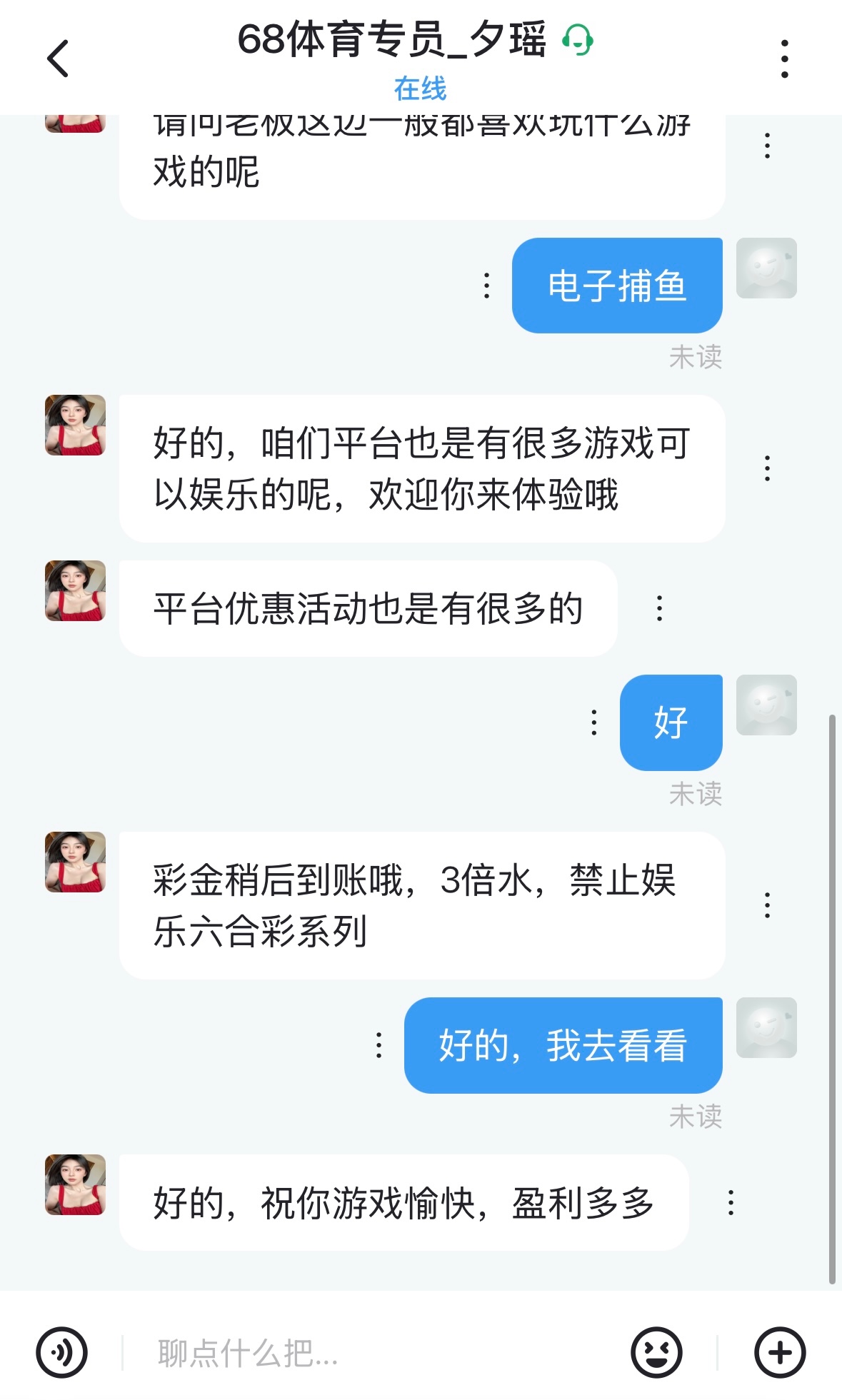
Task: Open the plus attachments menu
Action: click(780, 1352)
